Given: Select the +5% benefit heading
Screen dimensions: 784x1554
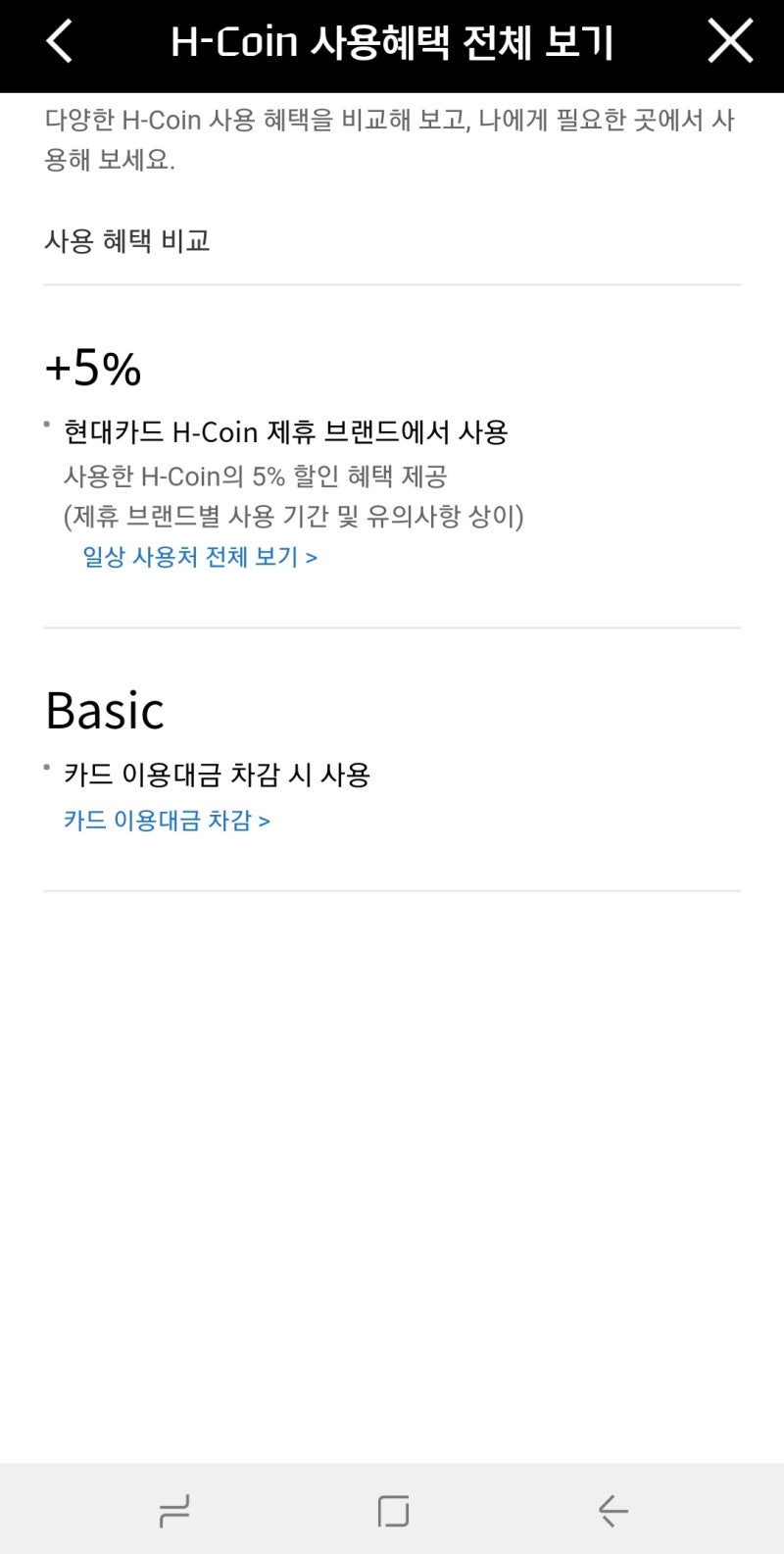Looking at the screenshot, I should [93, 370].
